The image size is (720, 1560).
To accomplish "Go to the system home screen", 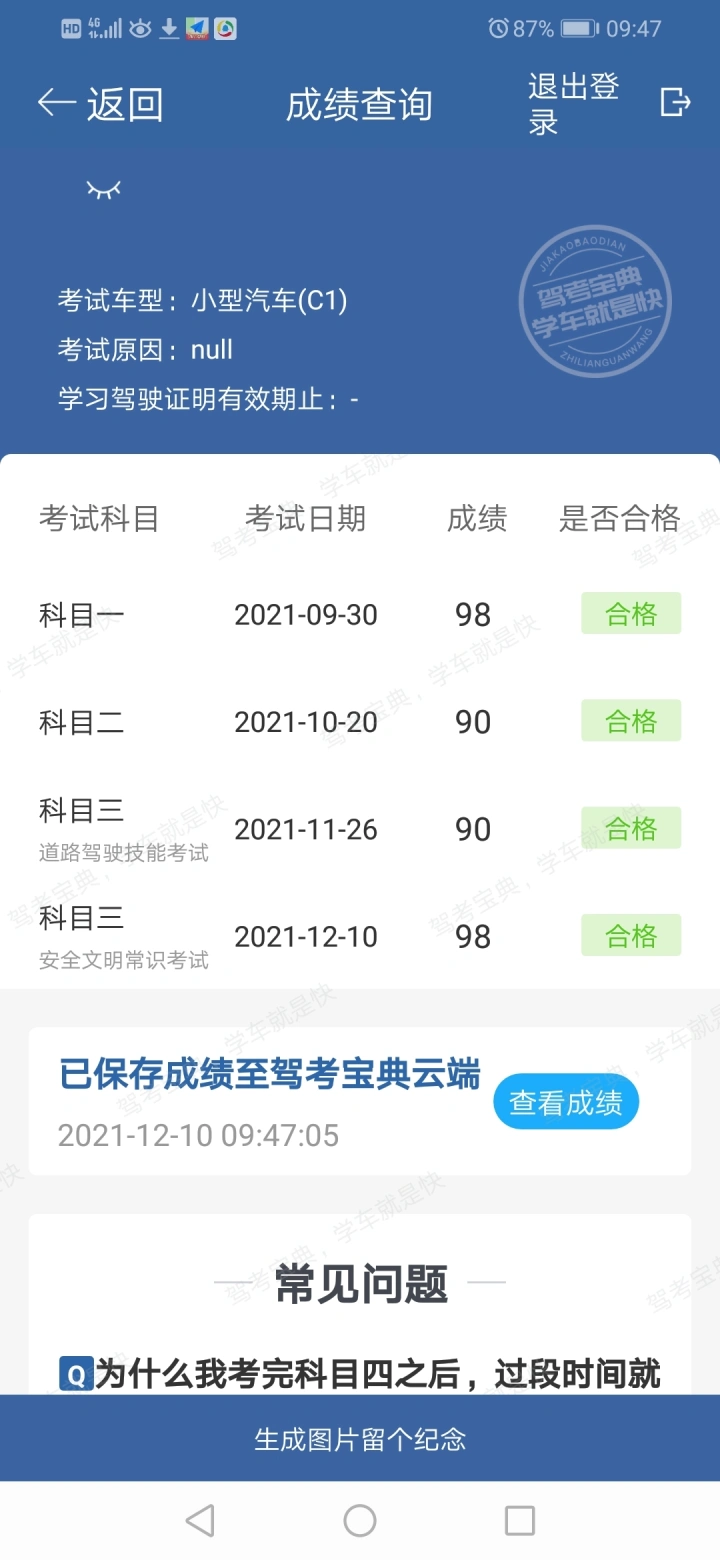I will pyautogui.click(x=360, y=1521).
